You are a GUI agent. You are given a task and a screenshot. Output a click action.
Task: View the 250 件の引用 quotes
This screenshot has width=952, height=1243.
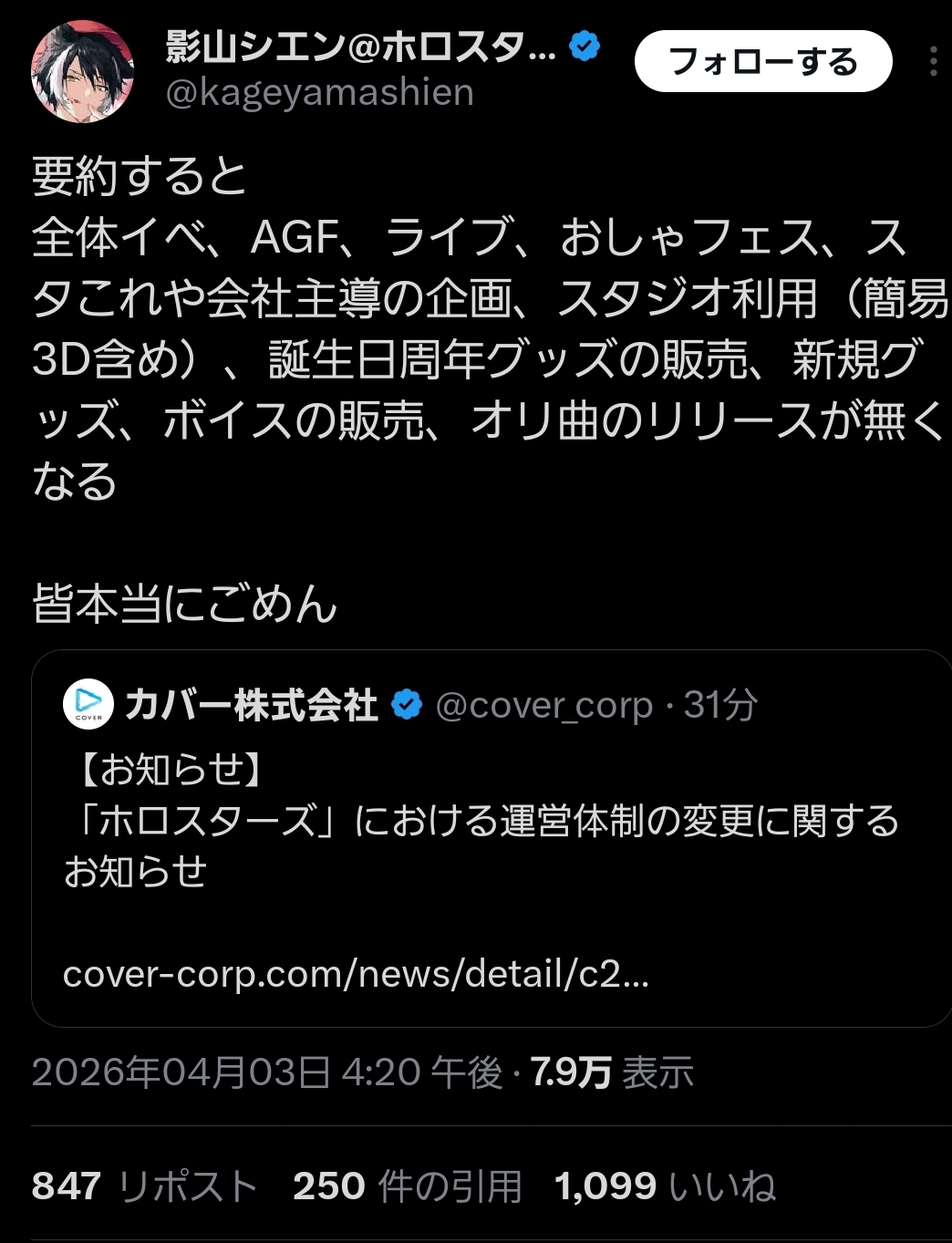[408, 1186]
